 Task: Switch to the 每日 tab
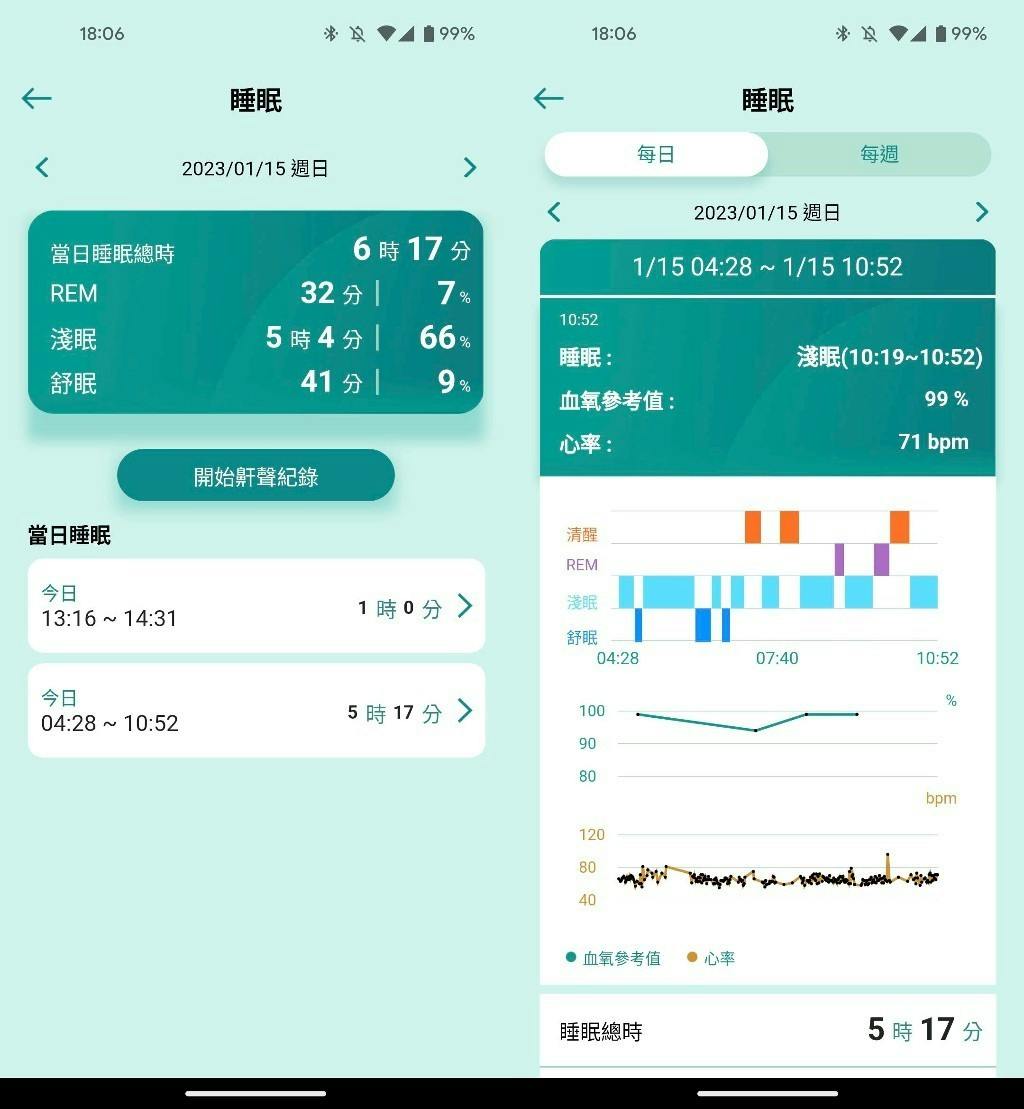click(x=656, y=155)
